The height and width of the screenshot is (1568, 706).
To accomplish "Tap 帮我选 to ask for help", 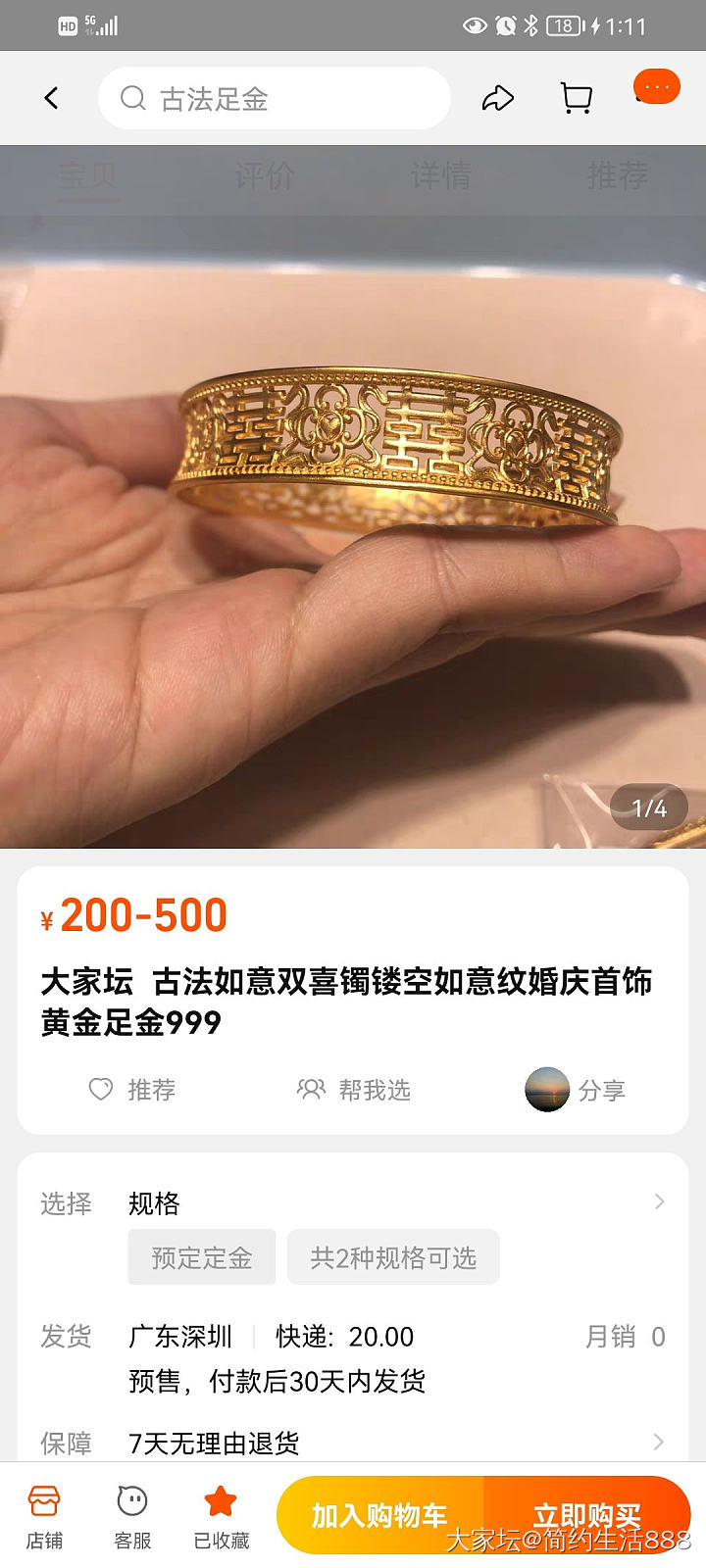I will [354, 1090].
